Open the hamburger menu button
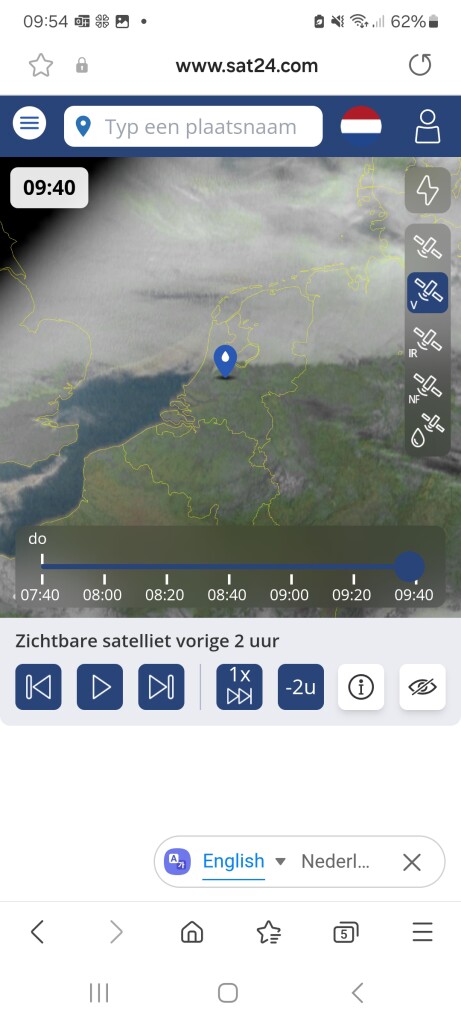The height and width of the screenshot is (1024, 461). click(x=29, y=123)
